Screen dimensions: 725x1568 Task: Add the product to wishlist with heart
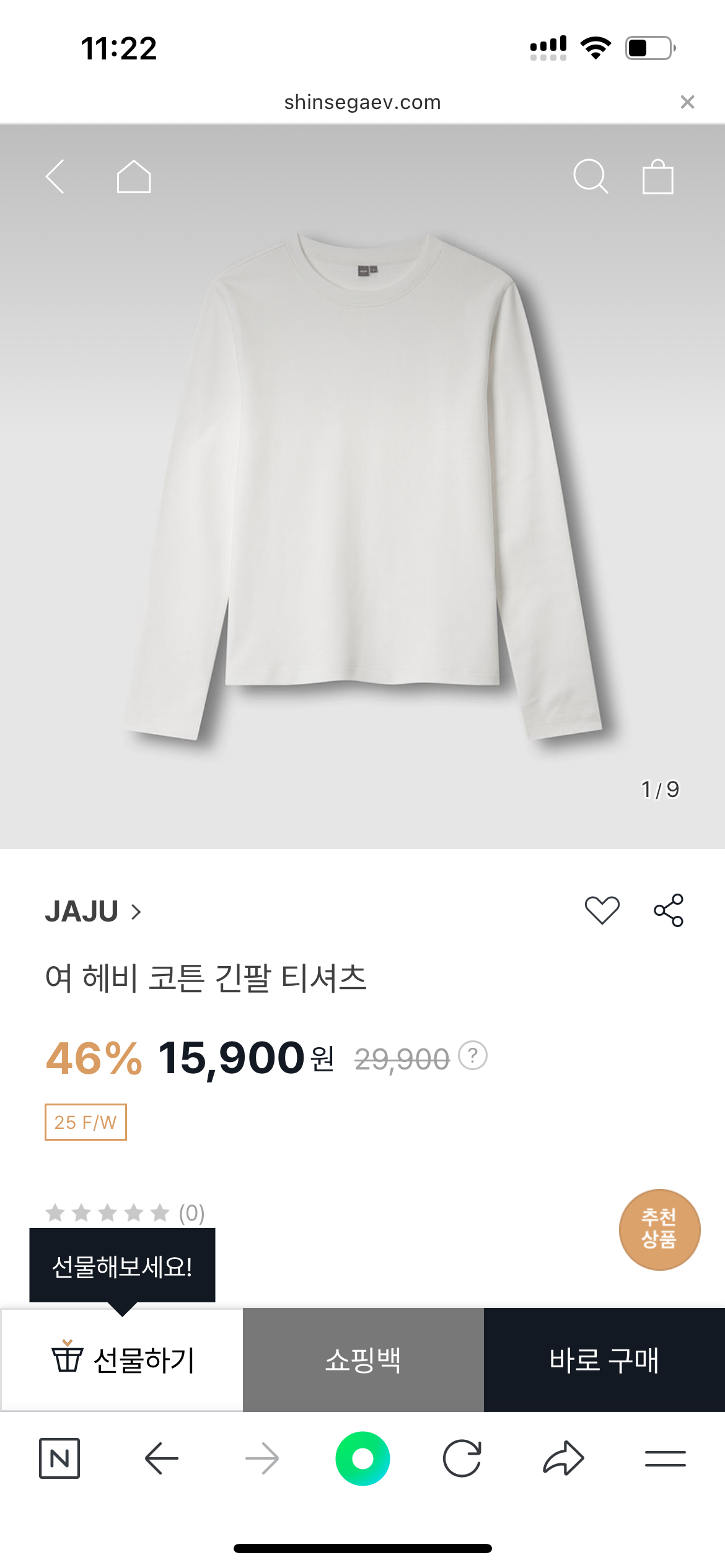(x=602, y=910)
